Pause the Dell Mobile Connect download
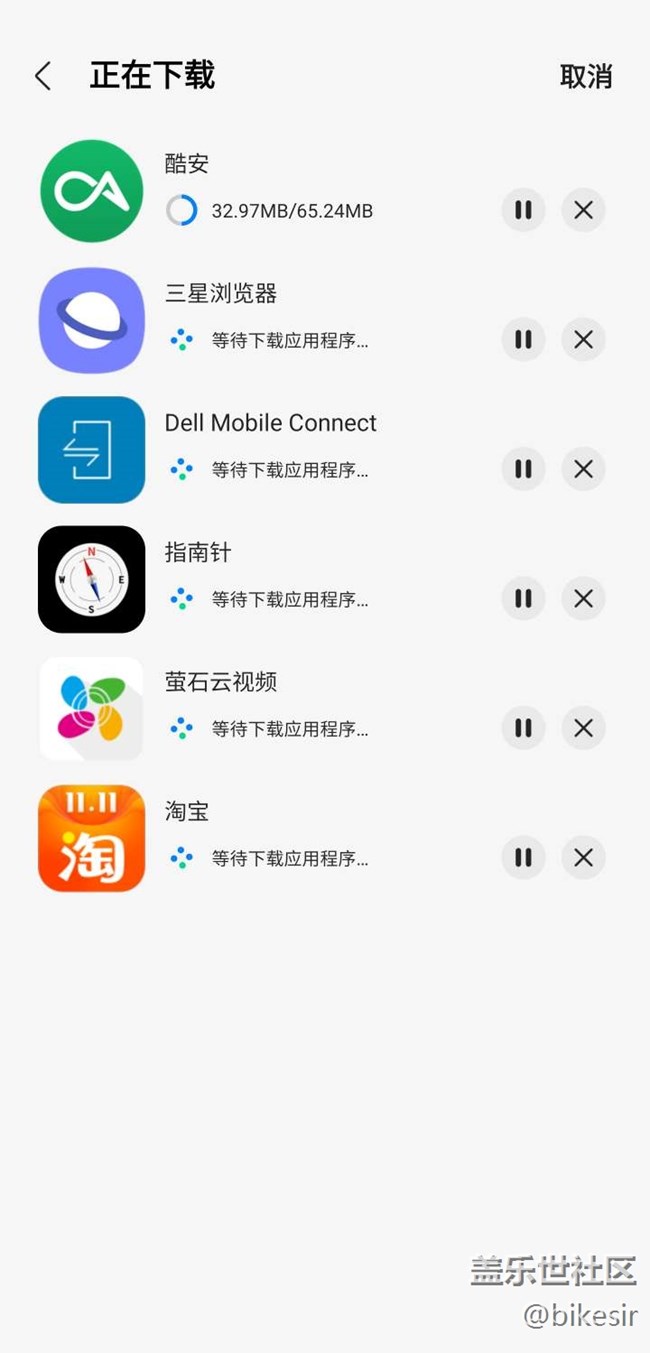This screenshot has width=650, height=1353. 523,469
